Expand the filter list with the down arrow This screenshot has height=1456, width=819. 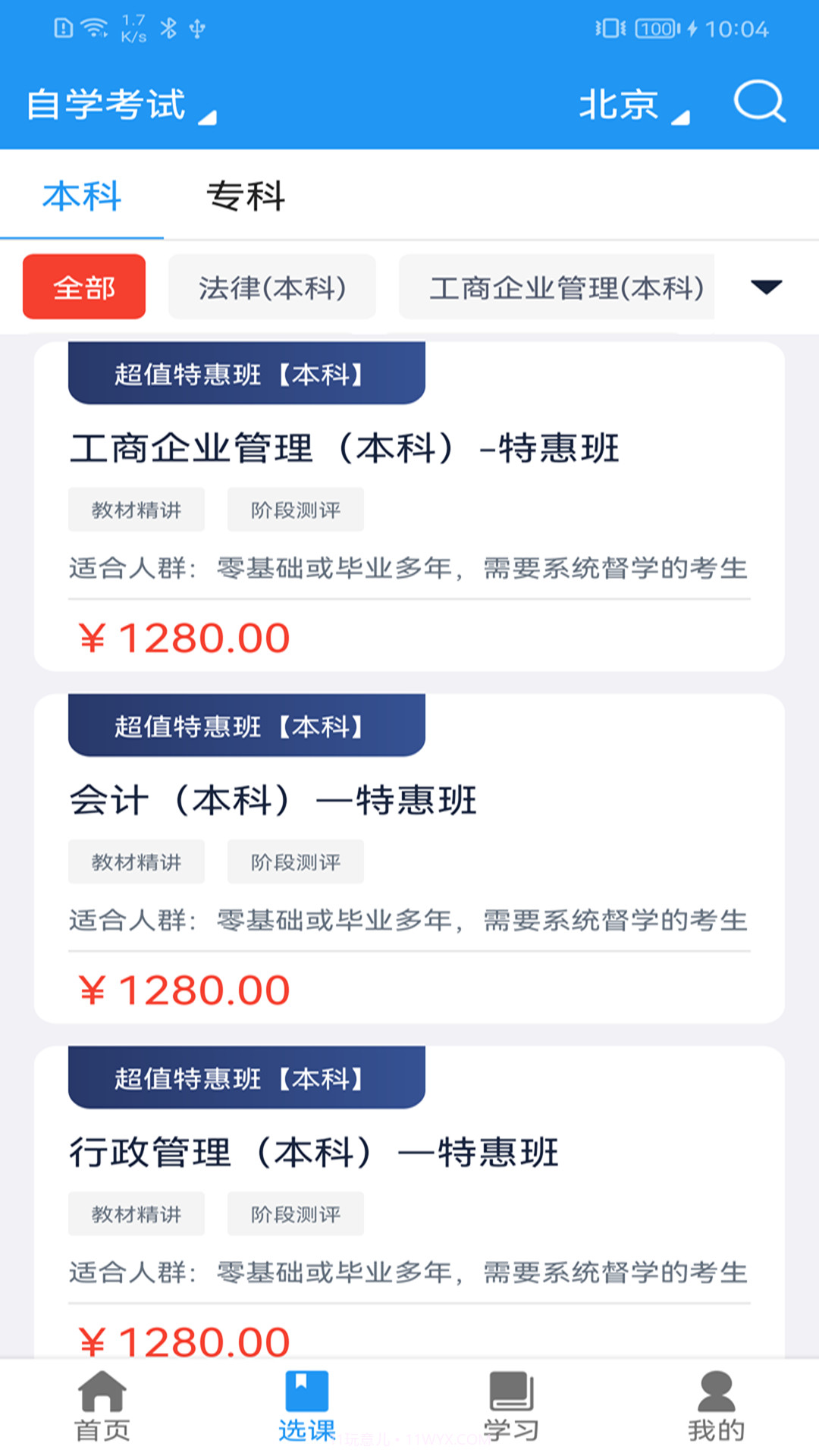click(x=767, y=287)
